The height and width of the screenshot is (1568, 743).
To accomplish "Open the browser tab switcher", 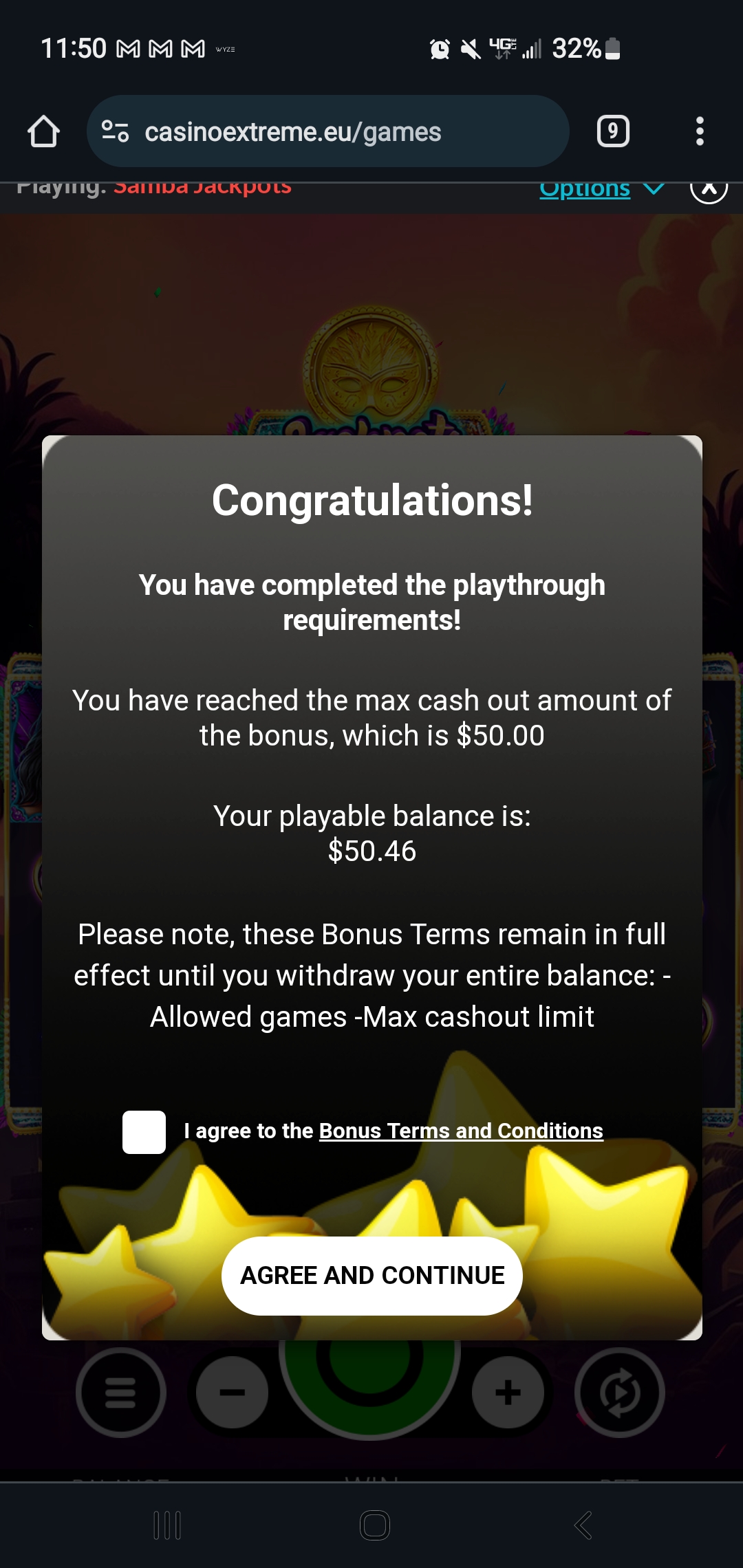I will click(x=613, y=131).
